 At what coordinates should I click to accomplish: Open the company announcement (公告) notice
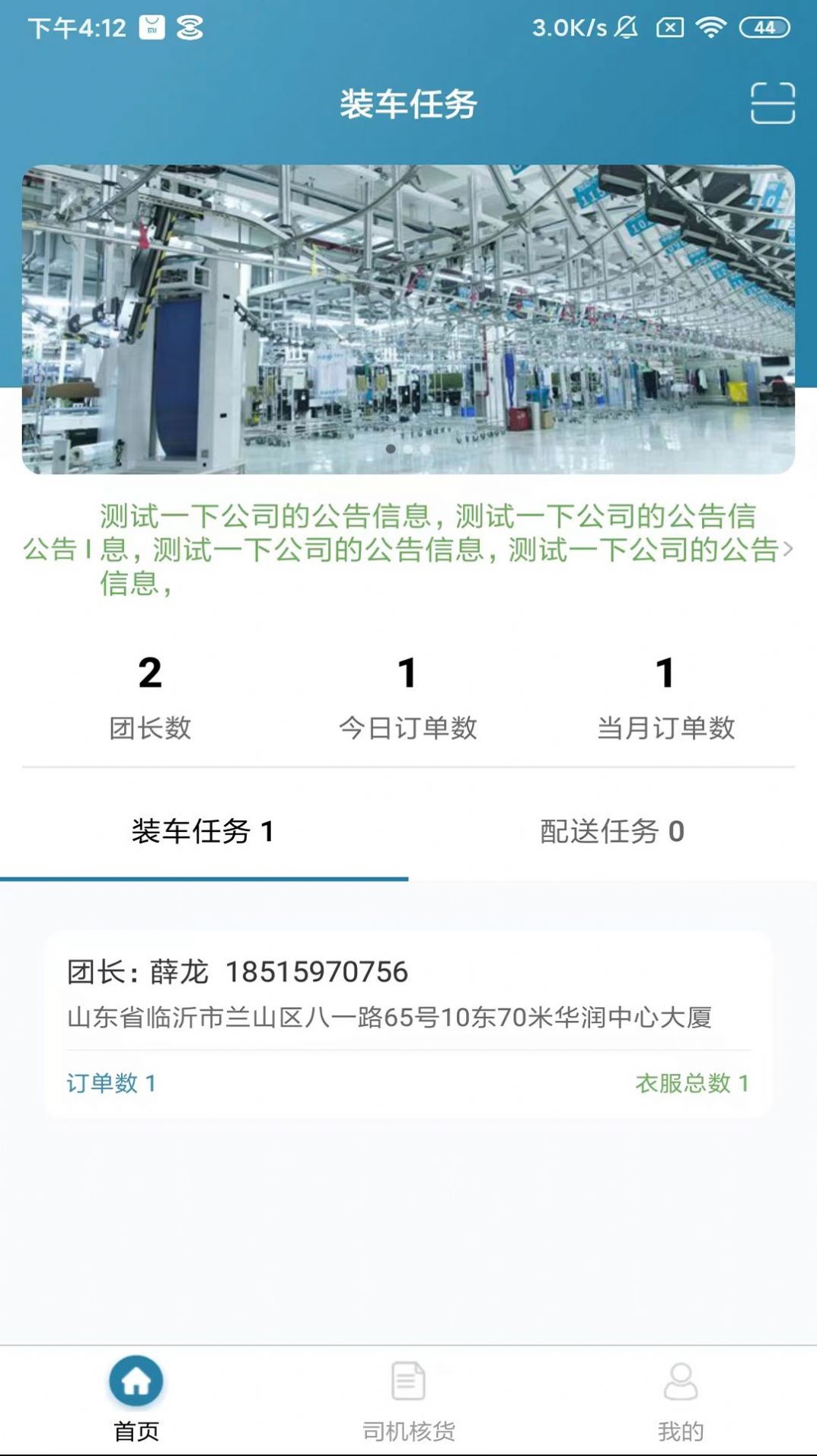click(408, 549)
